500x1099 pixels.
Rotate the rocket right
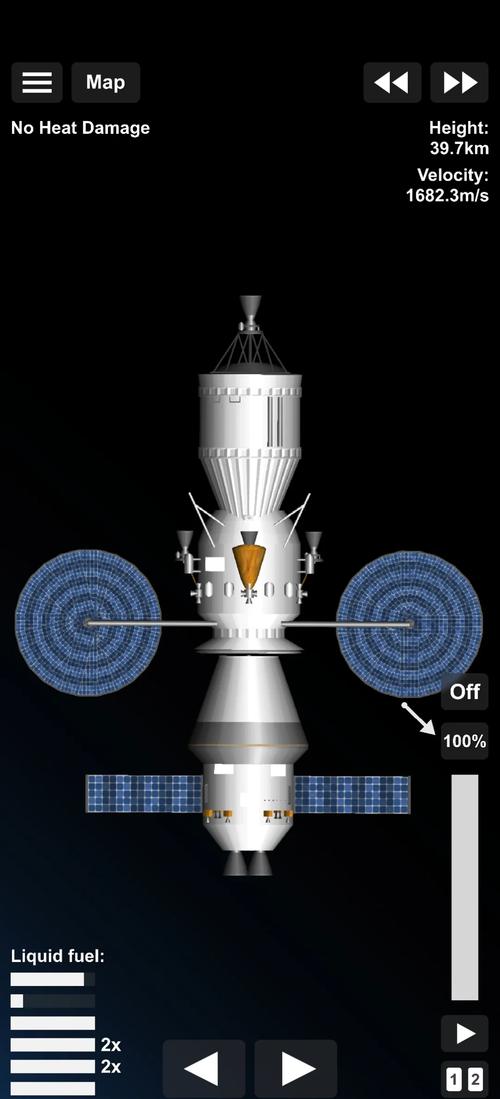296,1069
